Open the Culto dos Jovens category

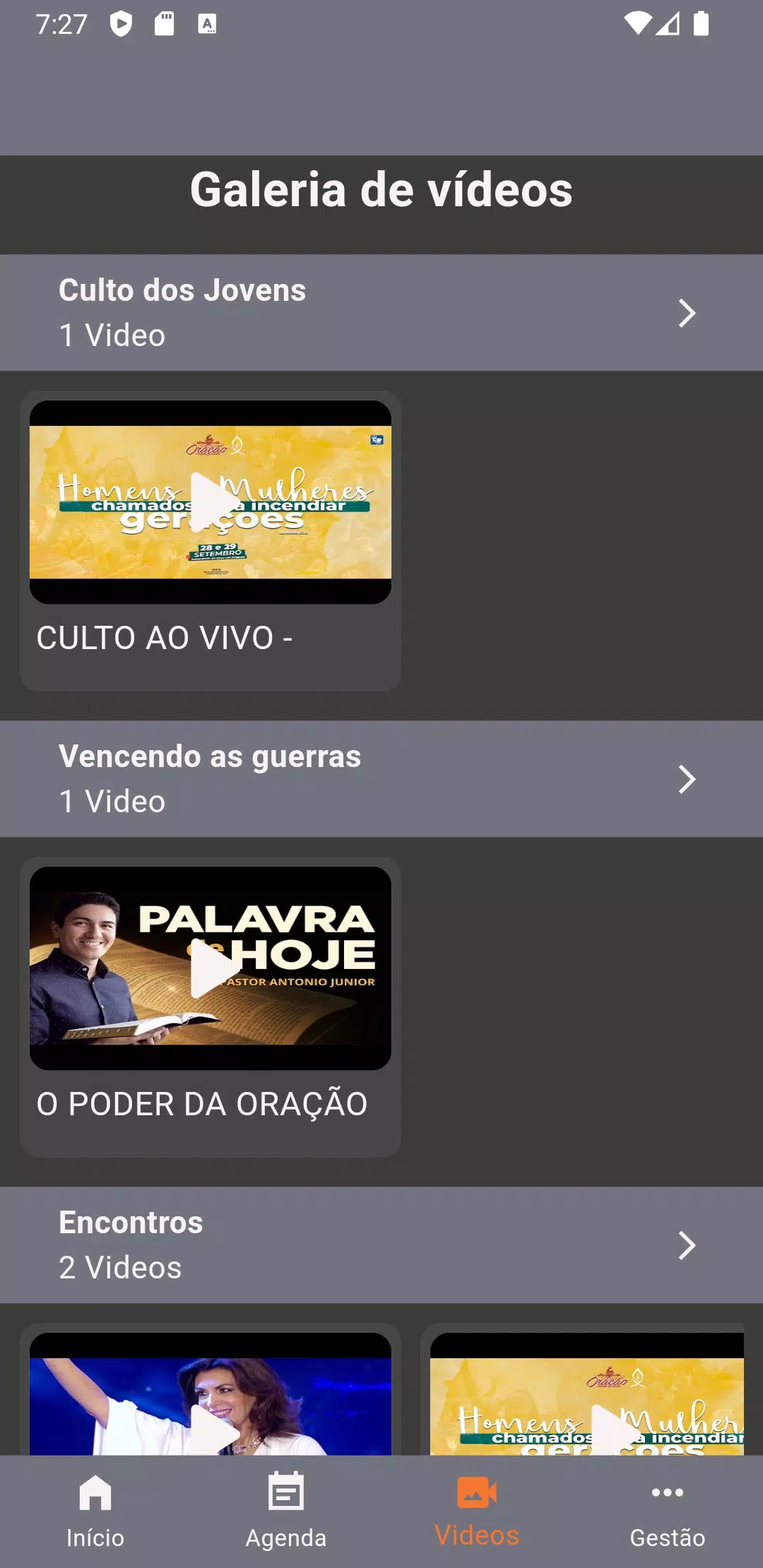coord(381,313)
